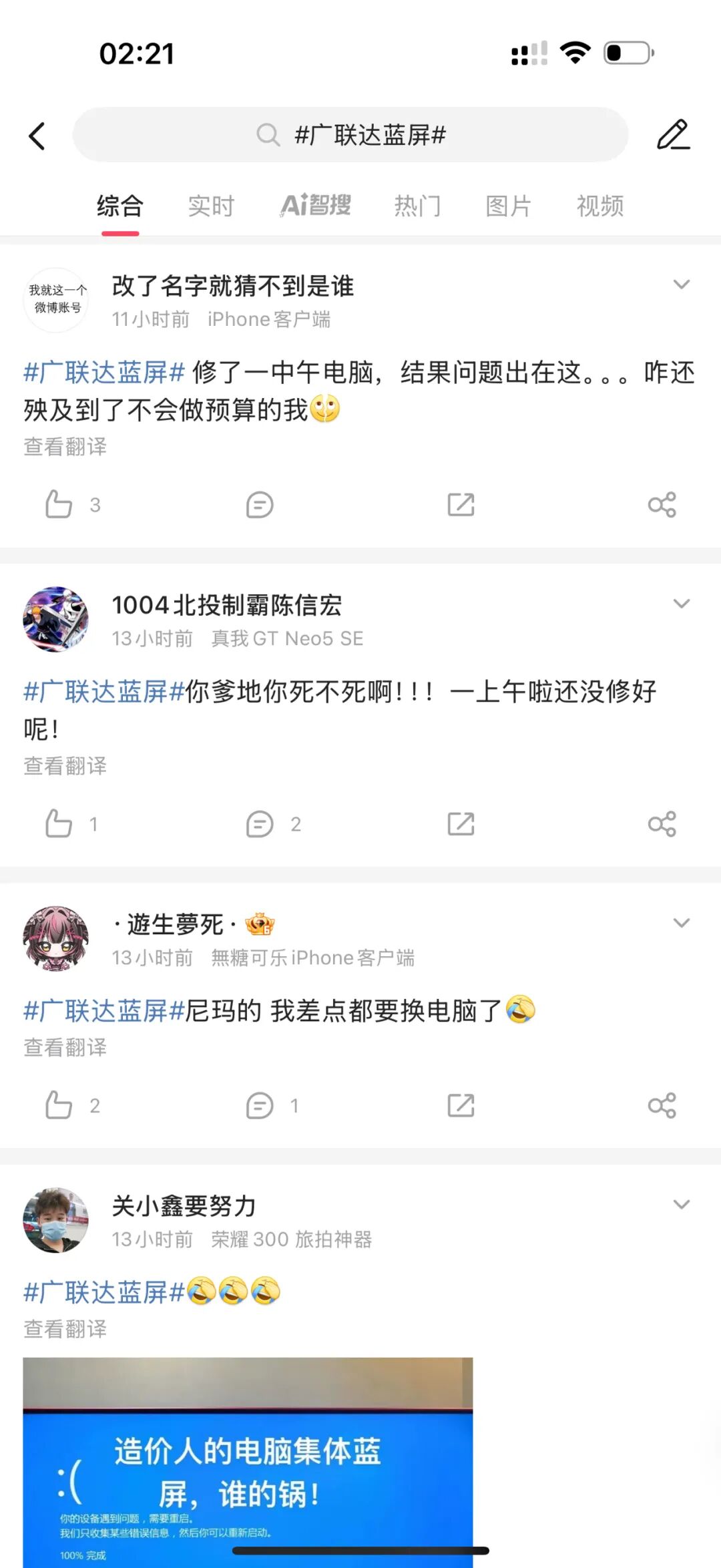Switch to the 实时 tab
The width and height of the screenshot is (721, 1568).
pos(211,206)
